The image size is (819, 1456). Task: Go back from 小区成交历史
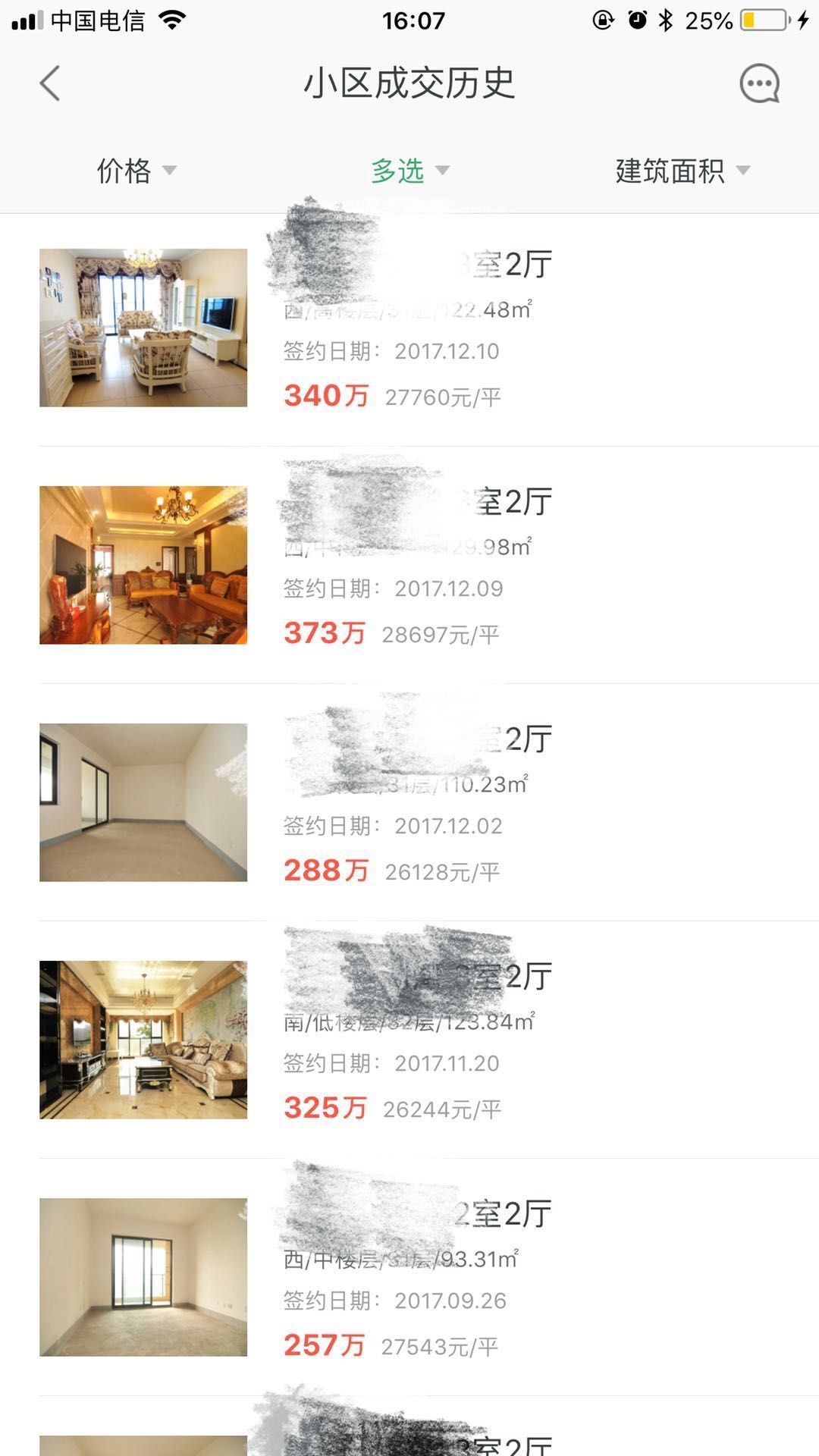click(50, 83)
